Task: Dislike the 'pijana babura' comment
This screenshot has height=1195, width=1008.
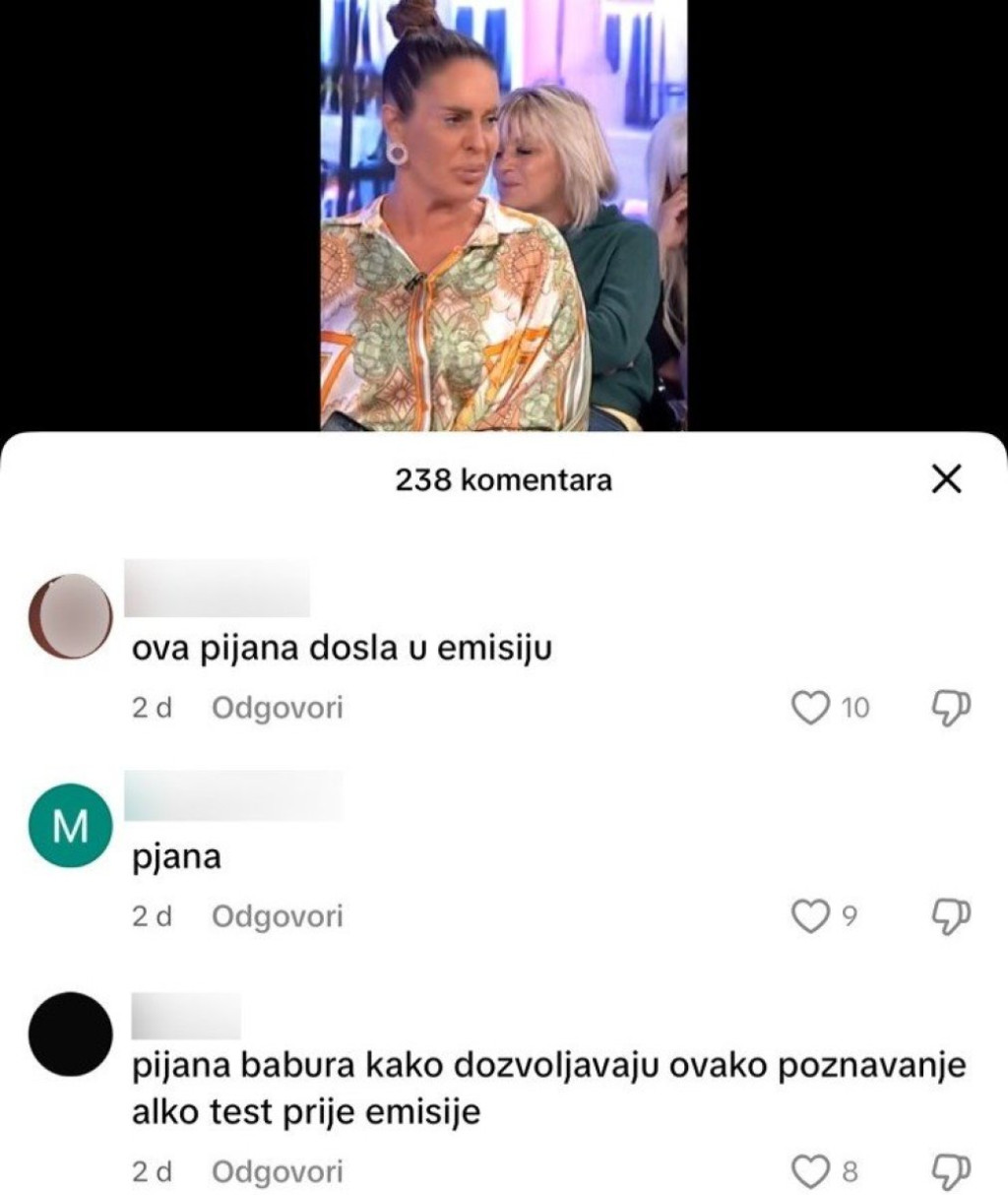Action: point(950,1171)
